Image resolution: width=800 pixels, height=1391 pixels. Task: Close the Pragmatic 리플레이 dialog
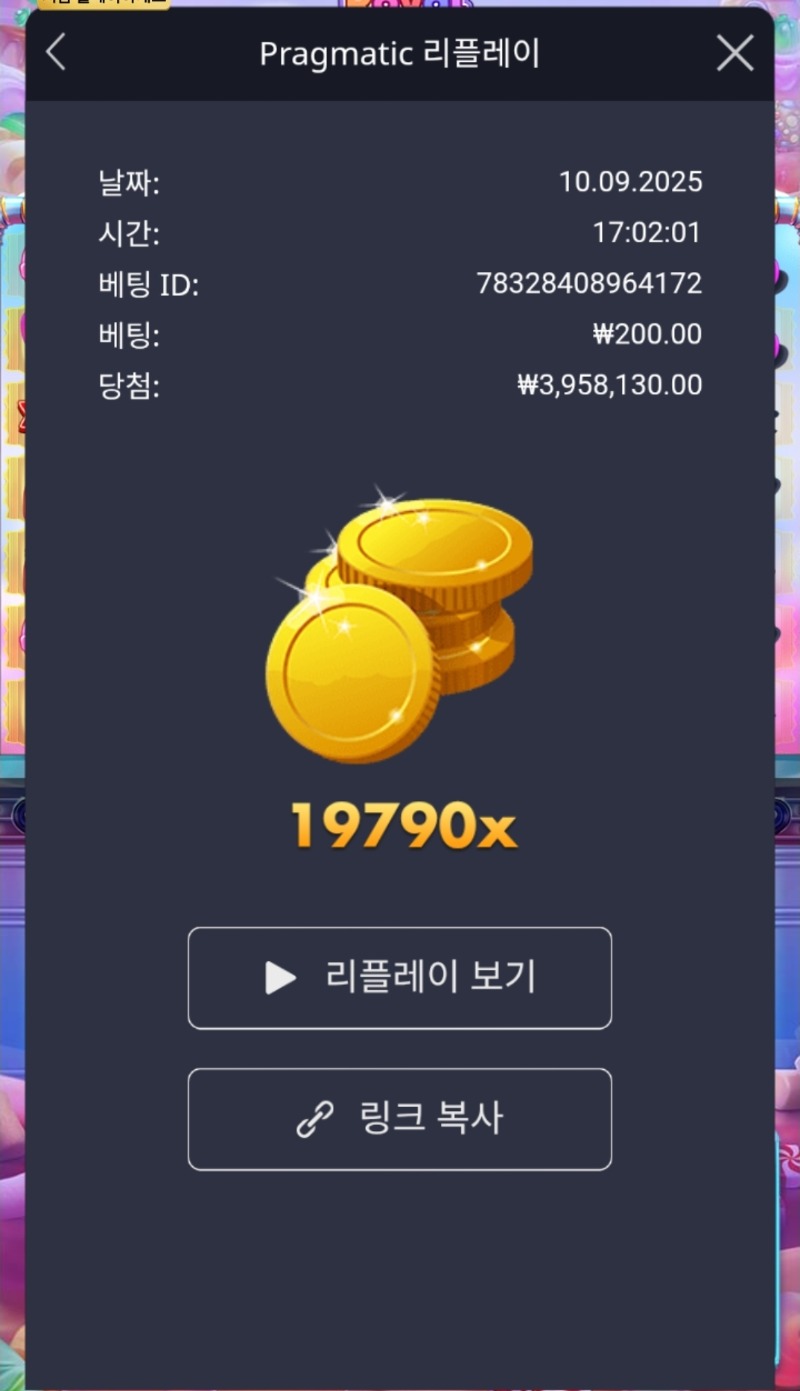click(735, 53)
